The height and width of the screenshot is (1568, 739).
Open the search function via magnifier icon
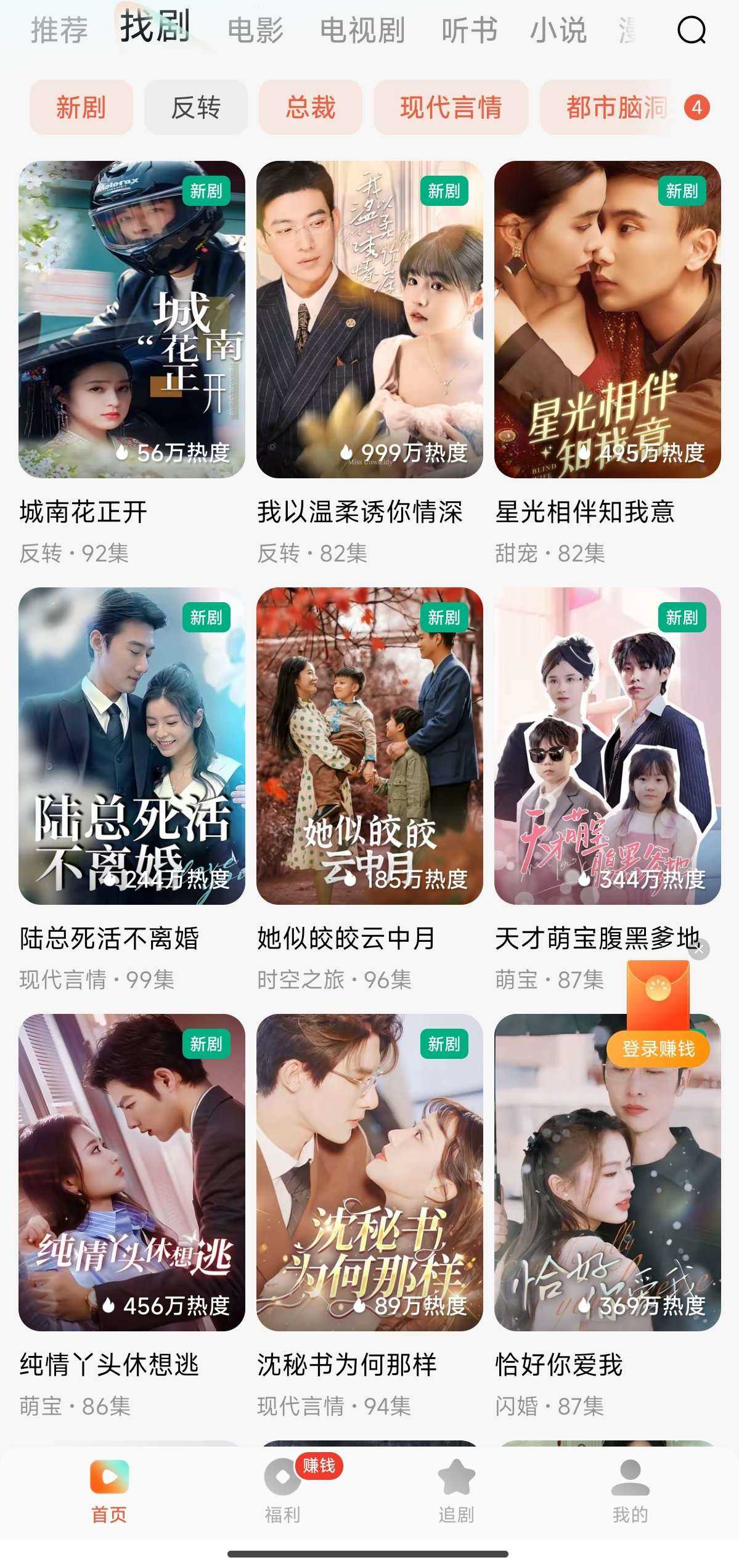[x=692, y=30]
